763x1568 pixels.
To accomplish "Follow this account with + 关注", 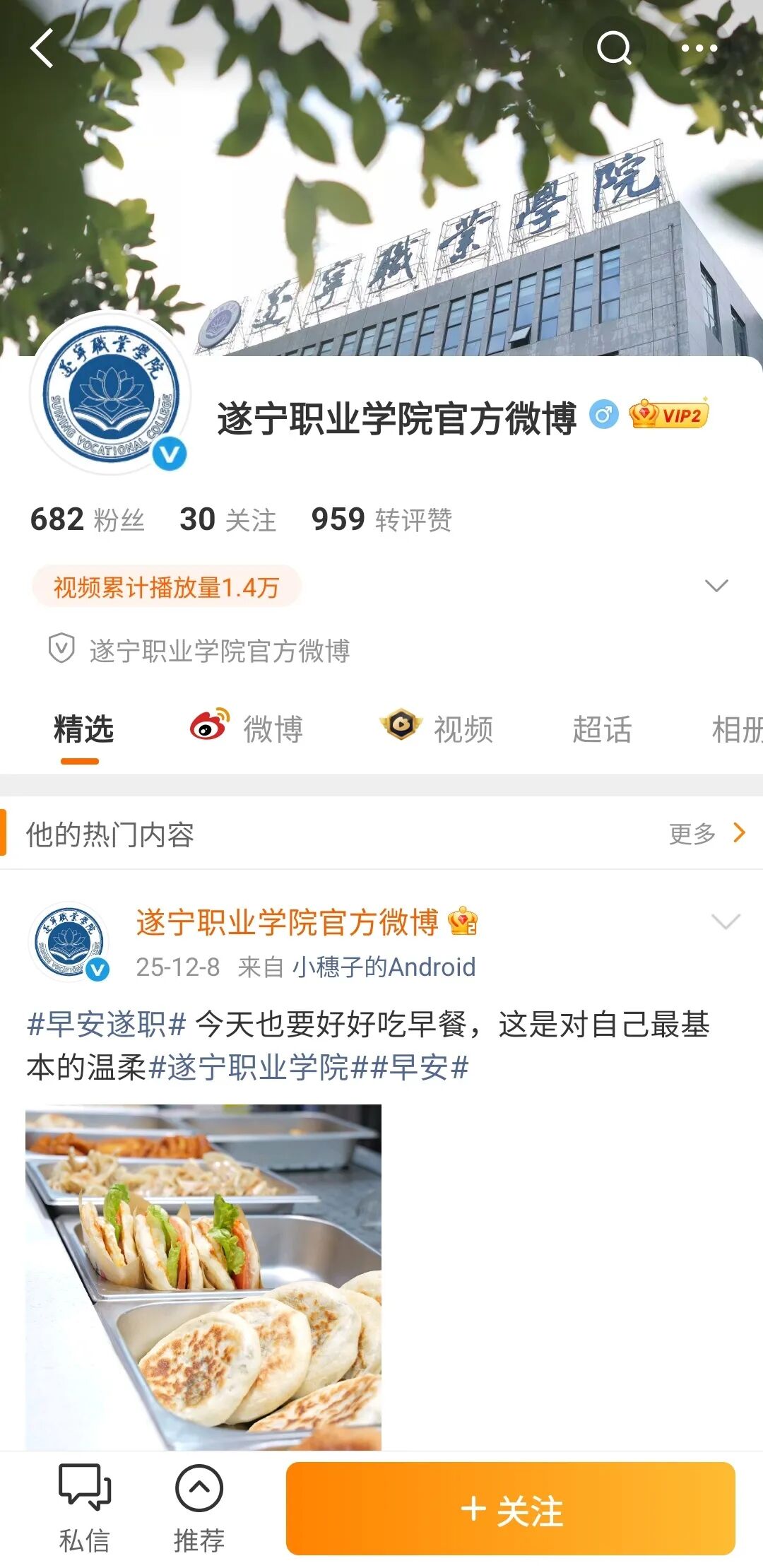I will coord(510,1509).
